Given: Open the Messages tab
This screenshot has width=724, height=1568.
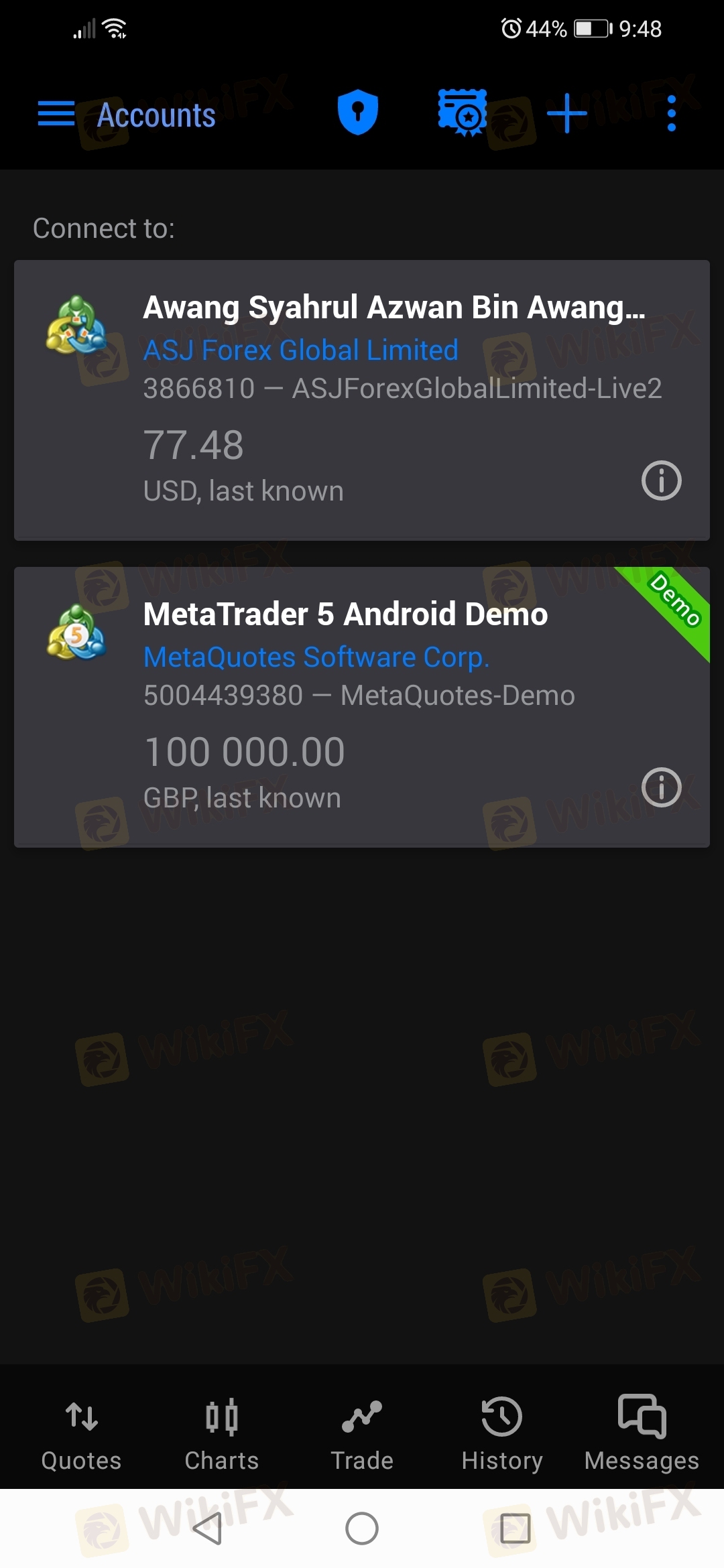Looking at the screenshot, I should coord(642,1435).
